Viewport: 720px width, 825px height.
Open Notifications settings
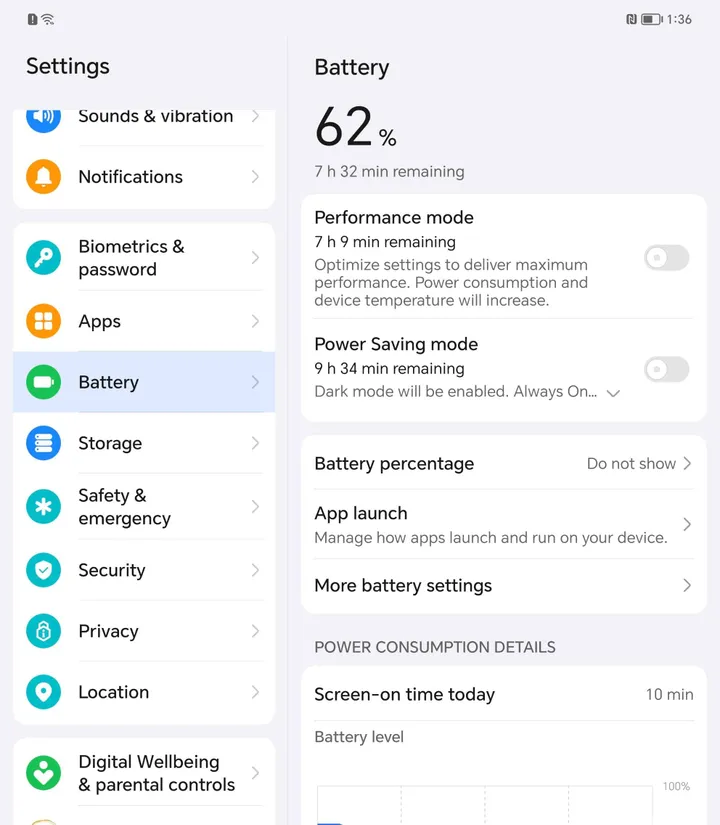pos(144,177)
